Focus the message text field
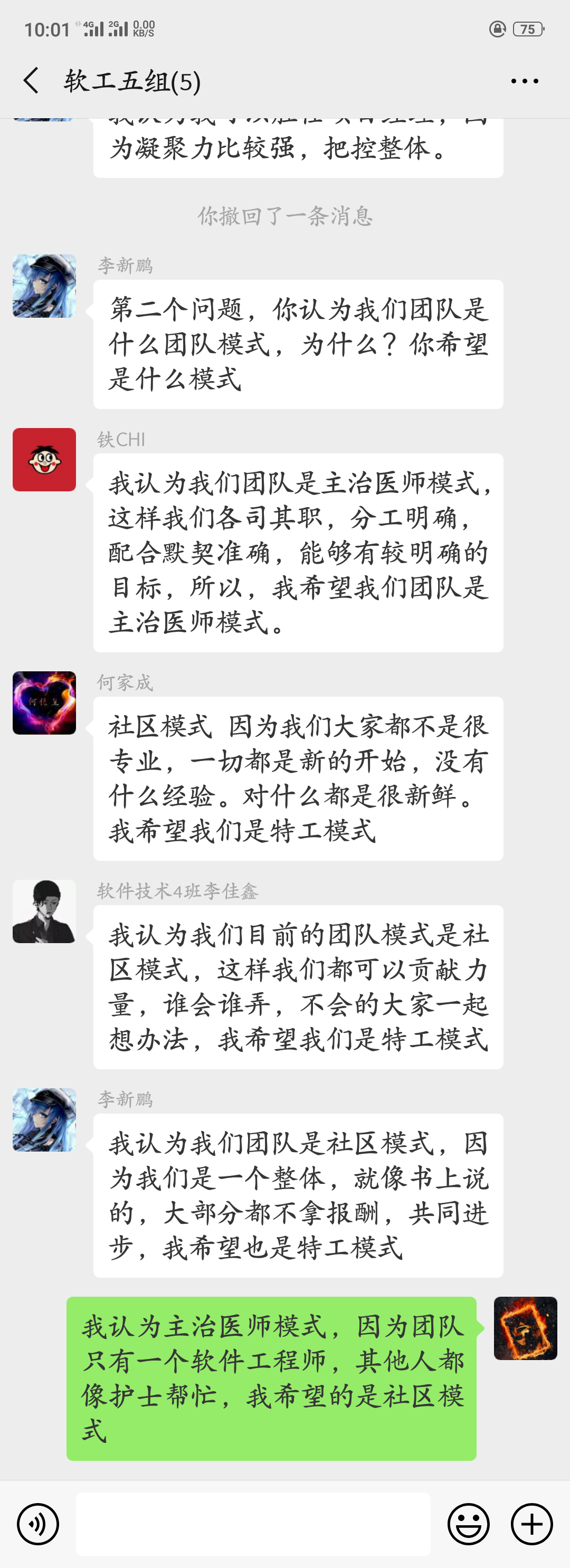 tap(253, 1524)
